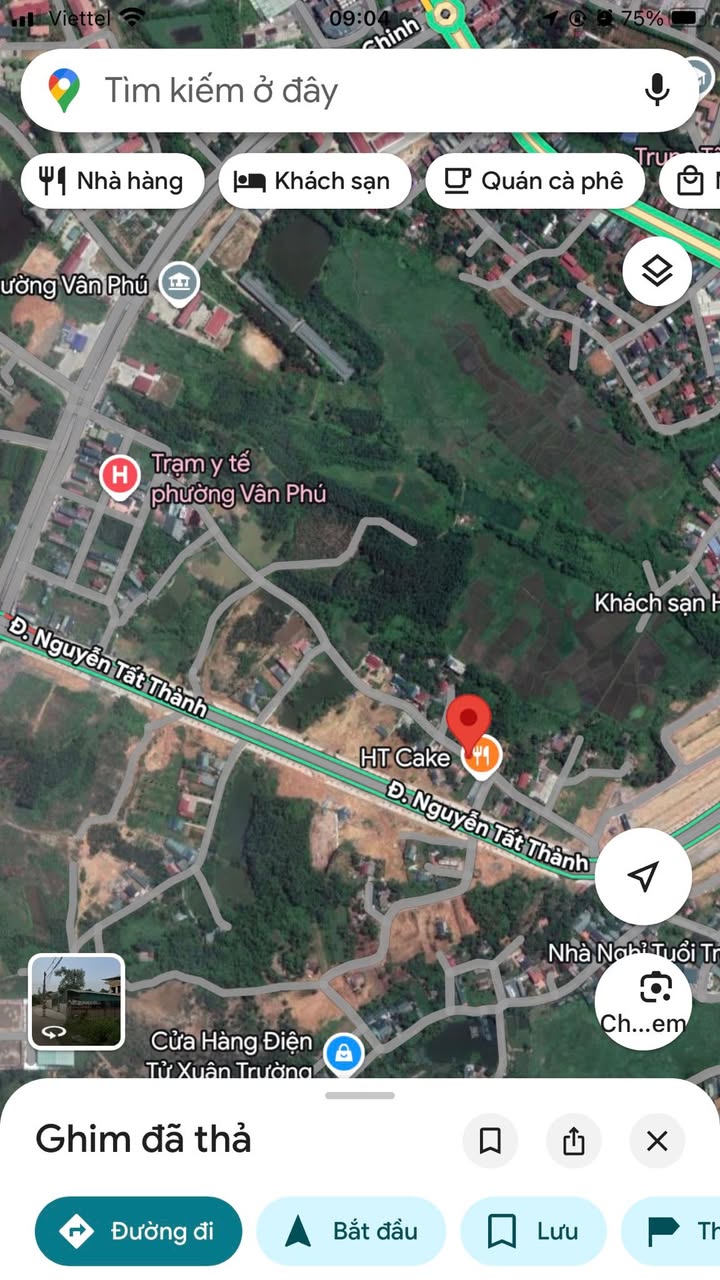Screen dimensions: 720x1280
Task: Open 'Trạm y tế phường Vân Phú' marker
Action: 120,476
